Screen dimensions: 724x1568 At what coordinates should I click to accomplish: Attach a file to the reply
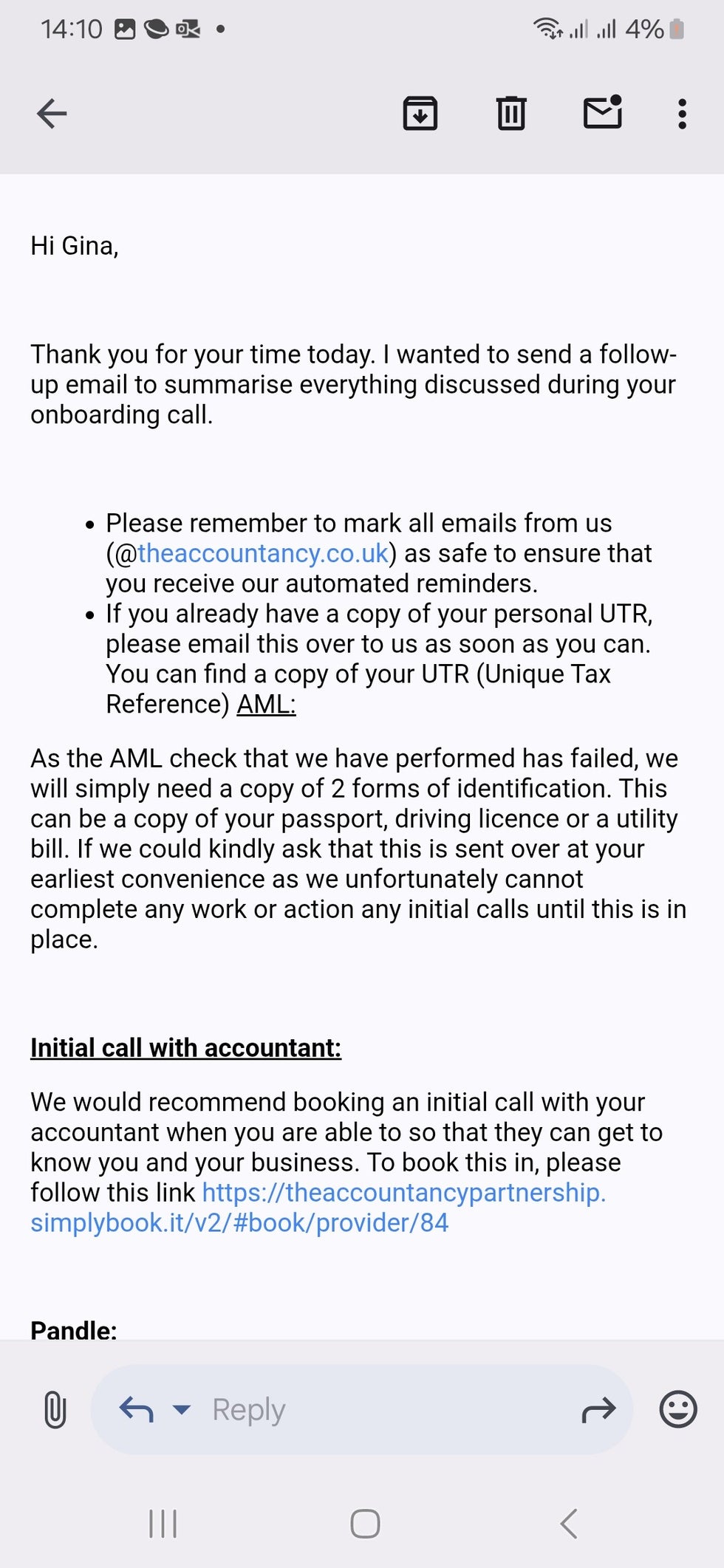[x=55, y=1409]
